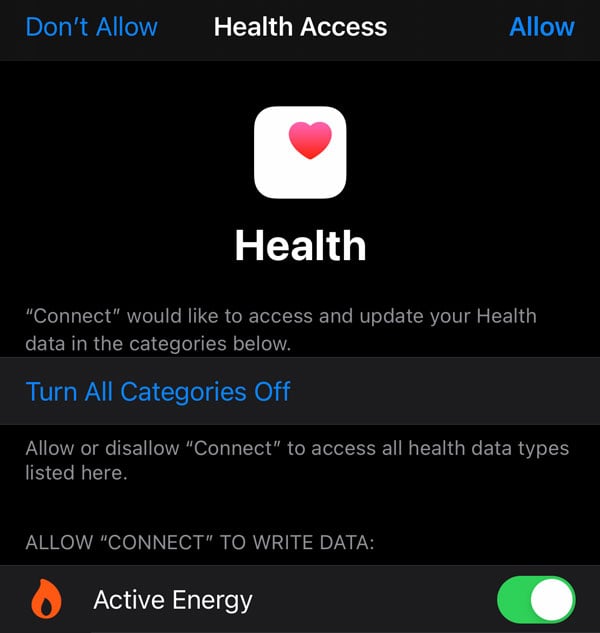This screenshot has height=633, width=600.
Task: Allow Connect to access Health data
Action: point(541,27)
